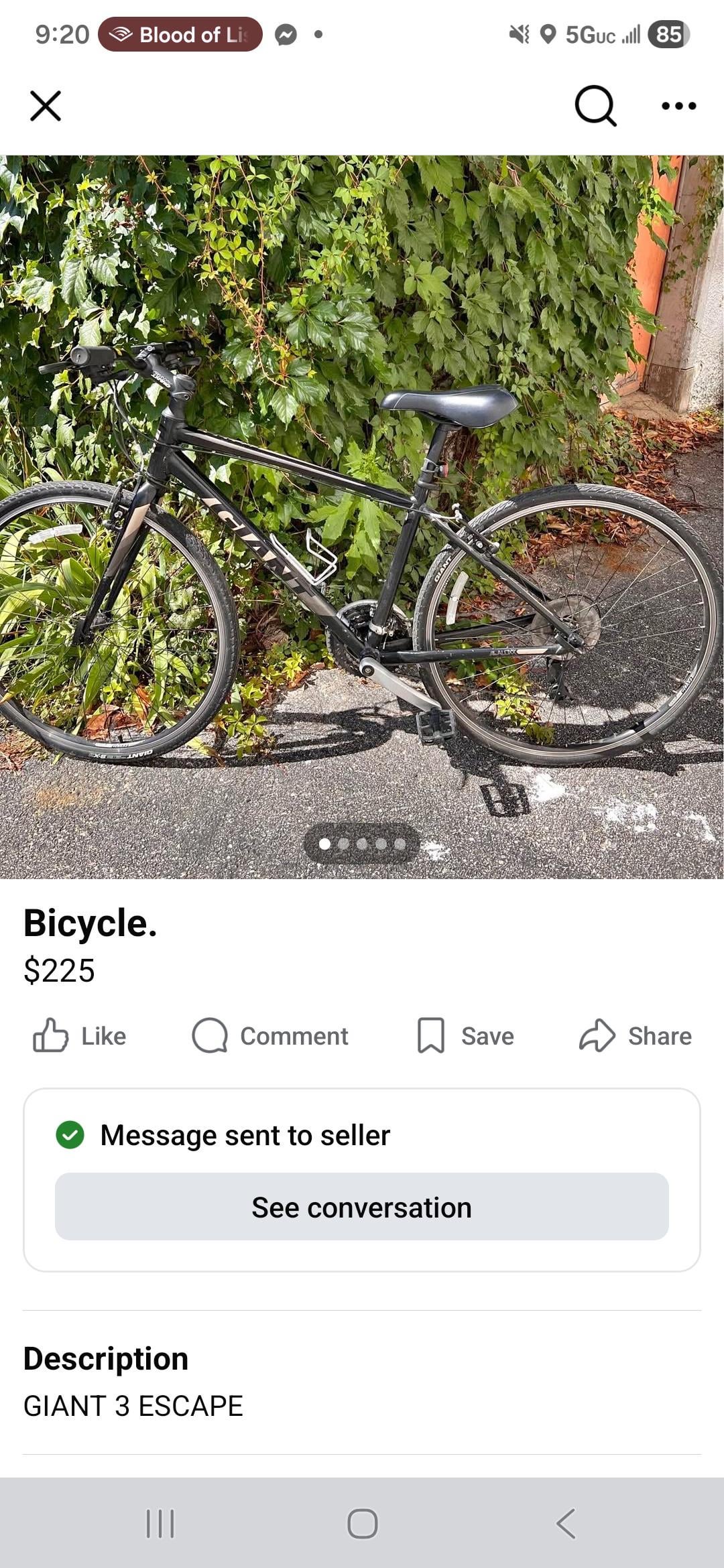
Task: Save the listing for later
Action: (465, 1036)
